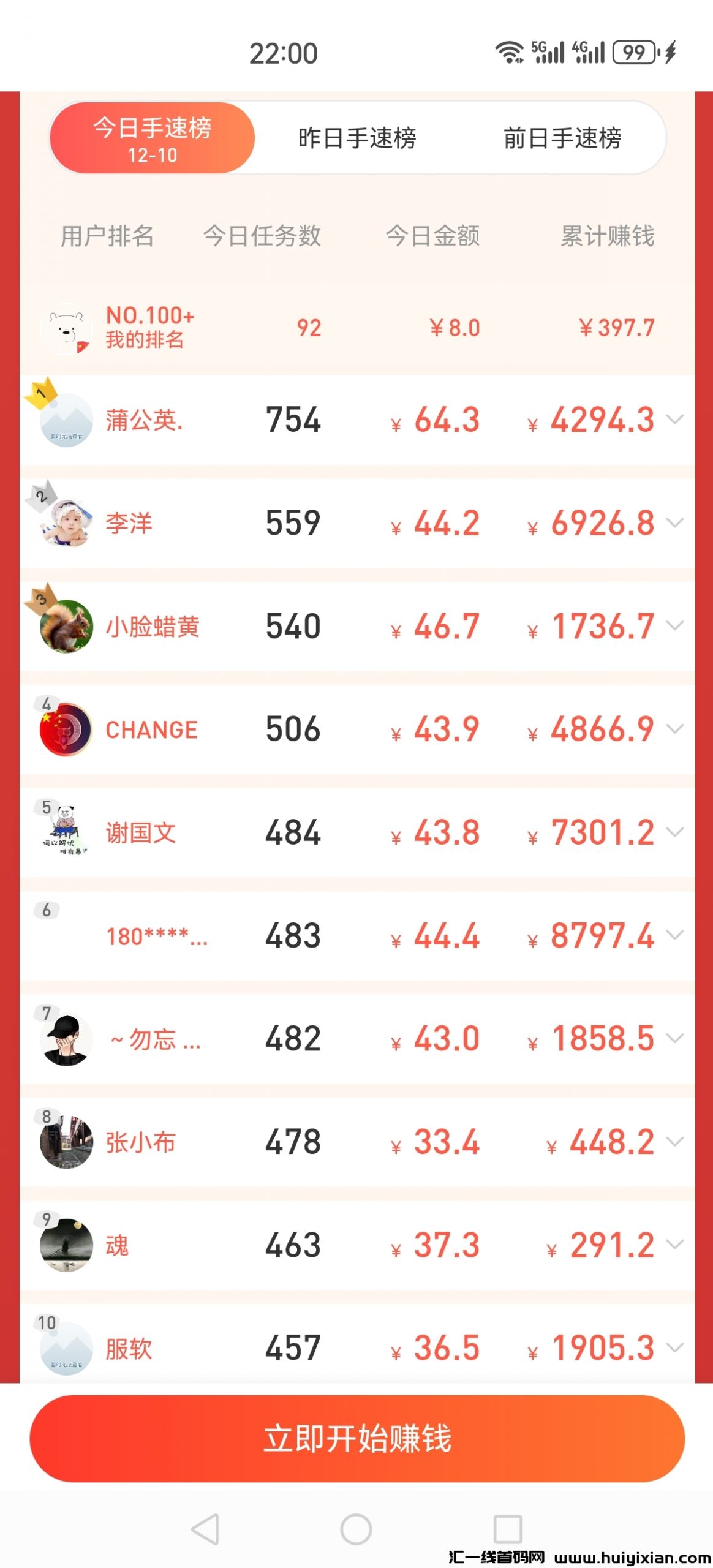
Task: Expand the CHANGE ranking row
Action: 675,729
